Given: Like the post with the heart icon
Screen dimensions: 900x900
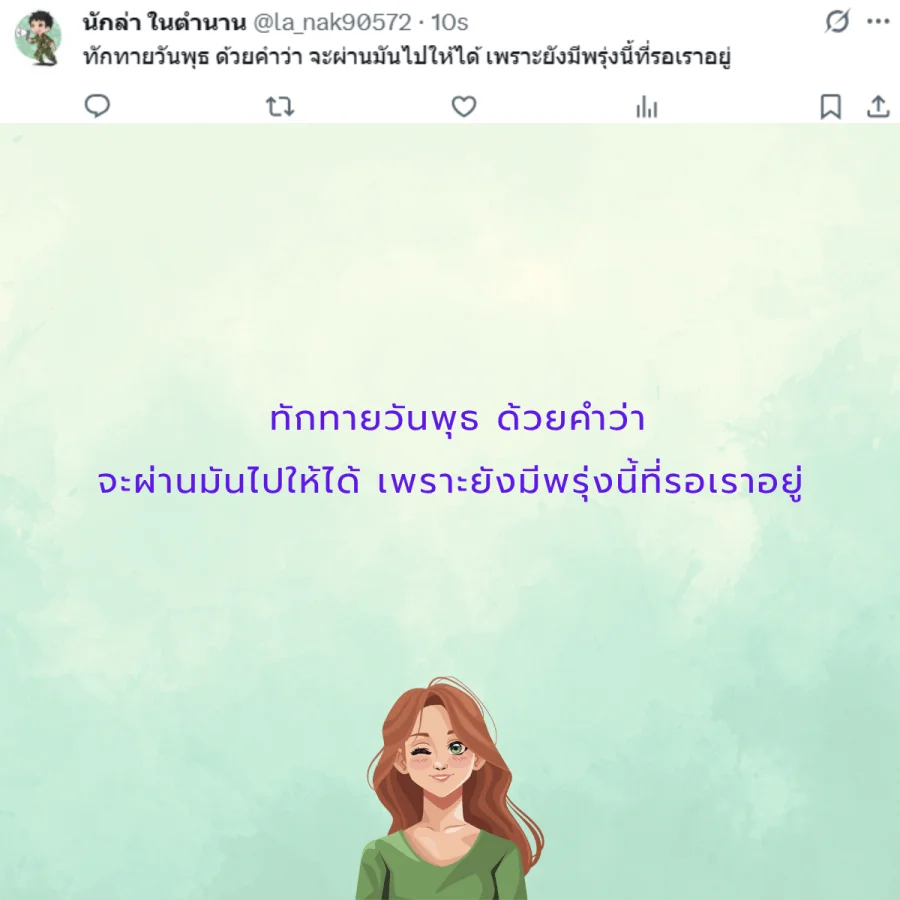Looking at the screenshot, I should pyautogui.click(x=464, y=106).
